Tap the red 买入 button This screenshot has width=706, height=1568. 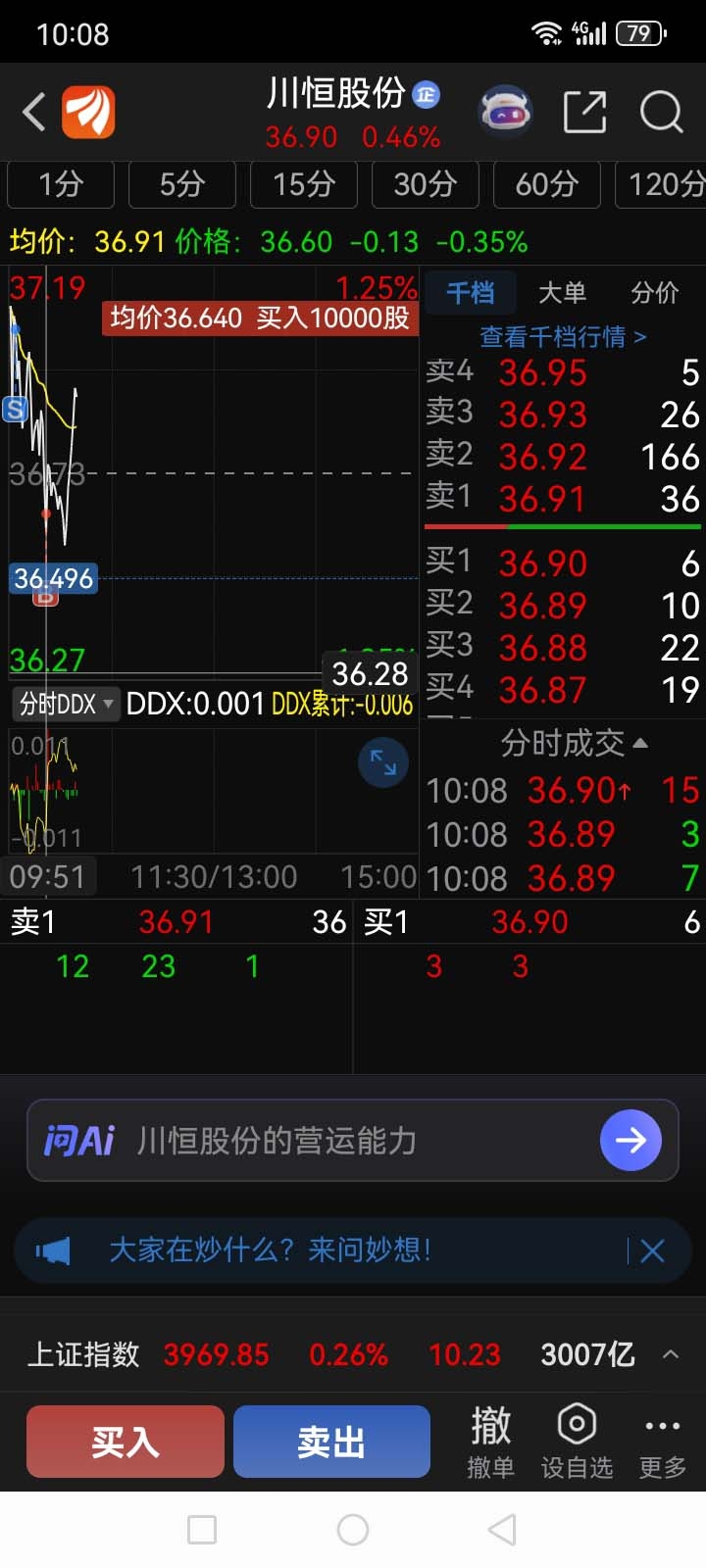click(126, 1441)
